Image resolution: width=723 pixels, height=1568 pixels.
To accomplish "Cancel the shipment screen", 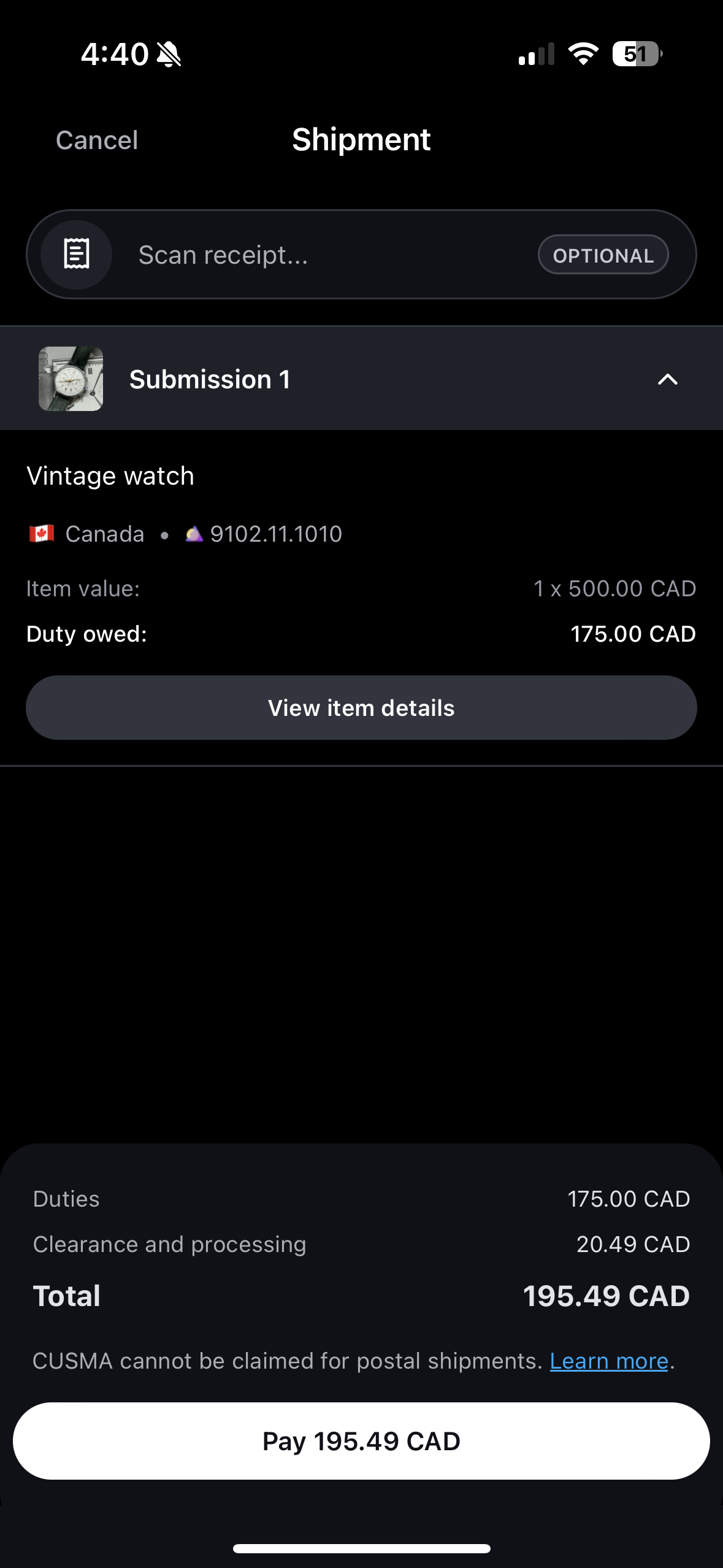I will [97, 140].
